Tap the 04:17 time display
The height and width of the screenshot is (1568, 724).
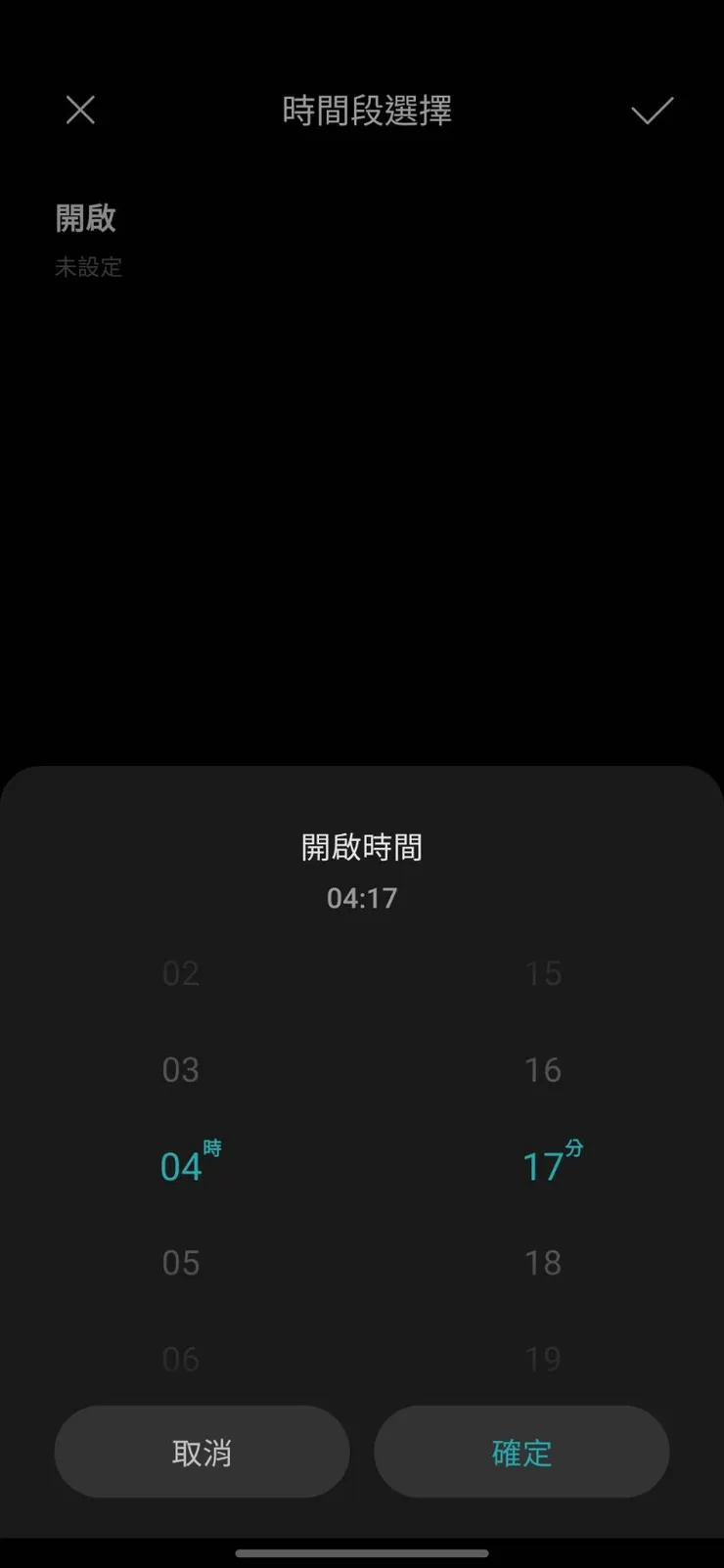coord(362,897)
